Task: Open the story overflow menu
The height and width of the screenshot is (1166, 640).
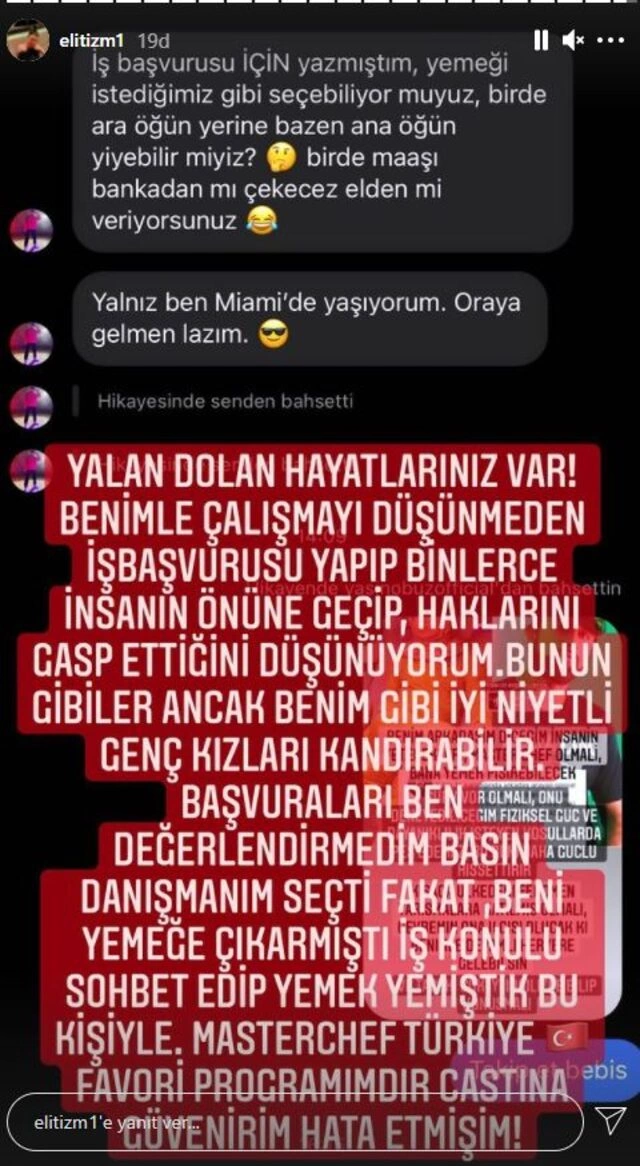Action: coord(610,40)
